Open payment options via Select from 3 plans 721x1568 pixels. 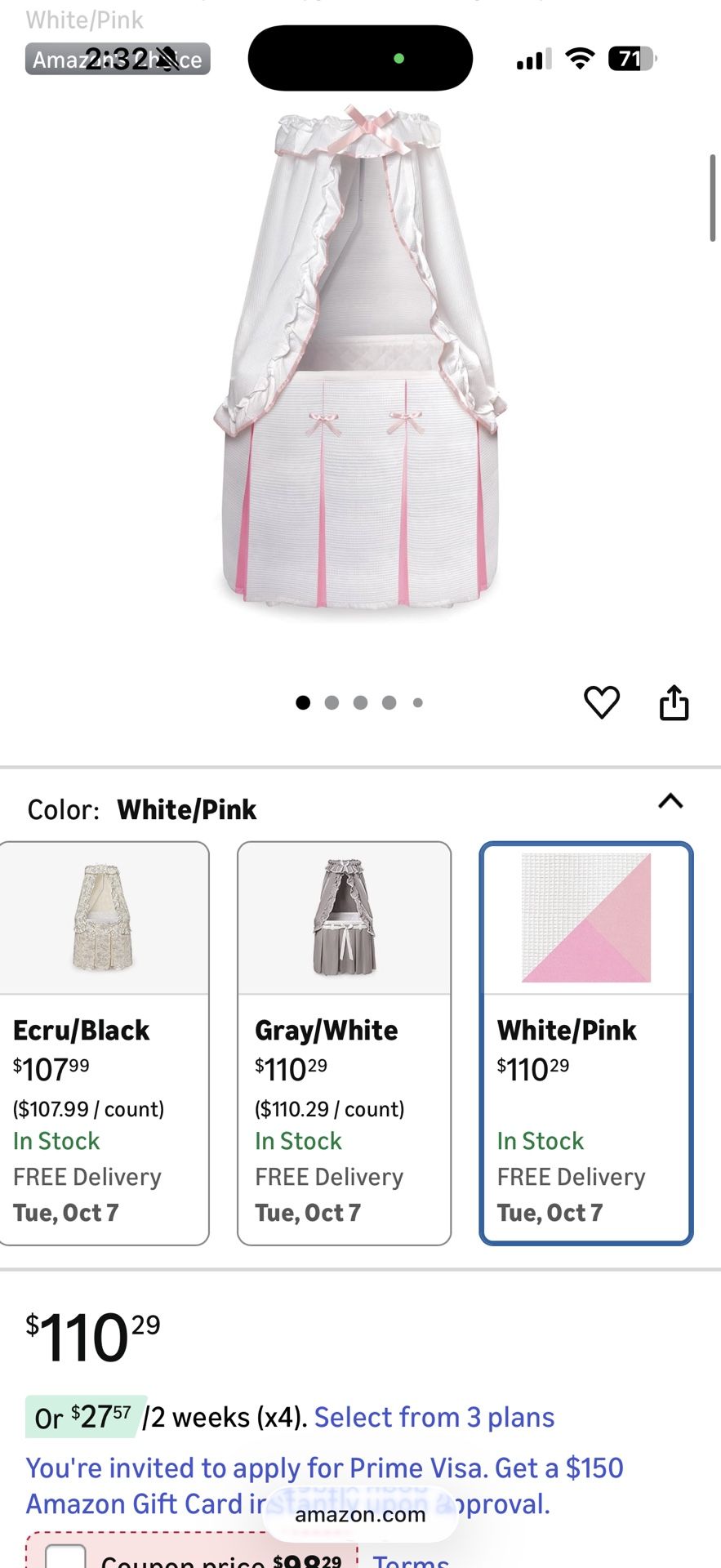(x=432, y=1417)
